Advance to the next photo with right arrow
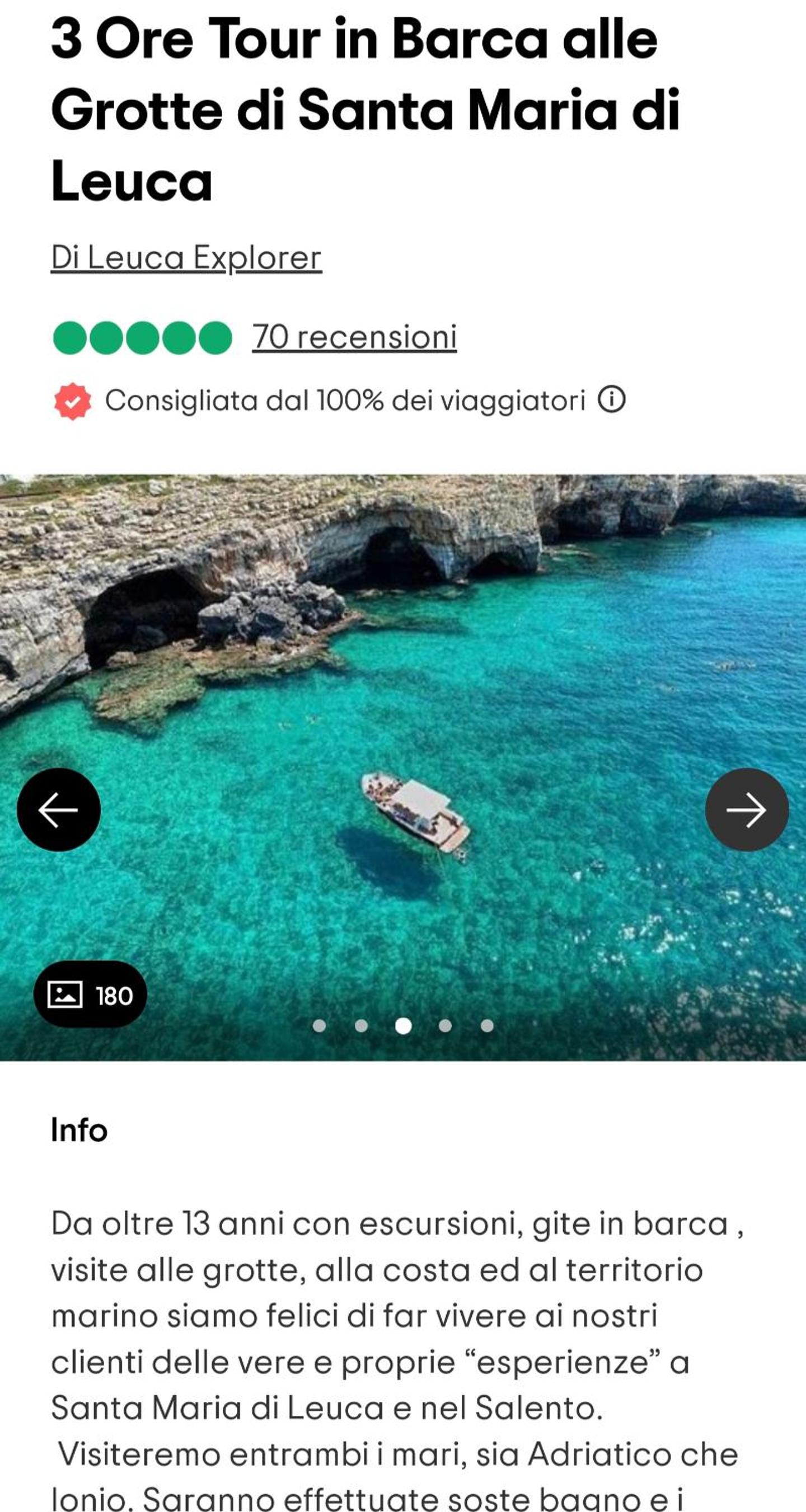The height and width of the screenshot is (1512, 806). click(747, 809)
